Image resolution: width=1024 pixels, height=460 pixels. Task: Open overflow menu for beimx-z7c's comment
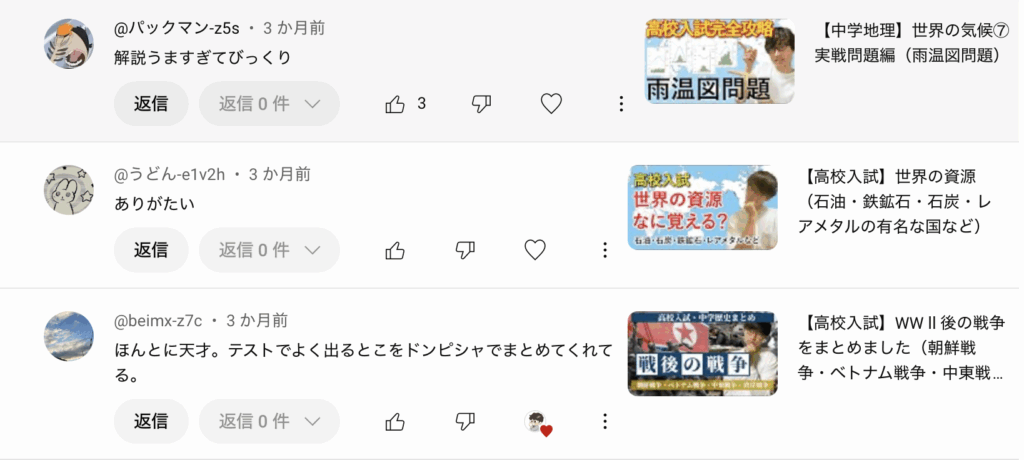[x=605, y=421]
